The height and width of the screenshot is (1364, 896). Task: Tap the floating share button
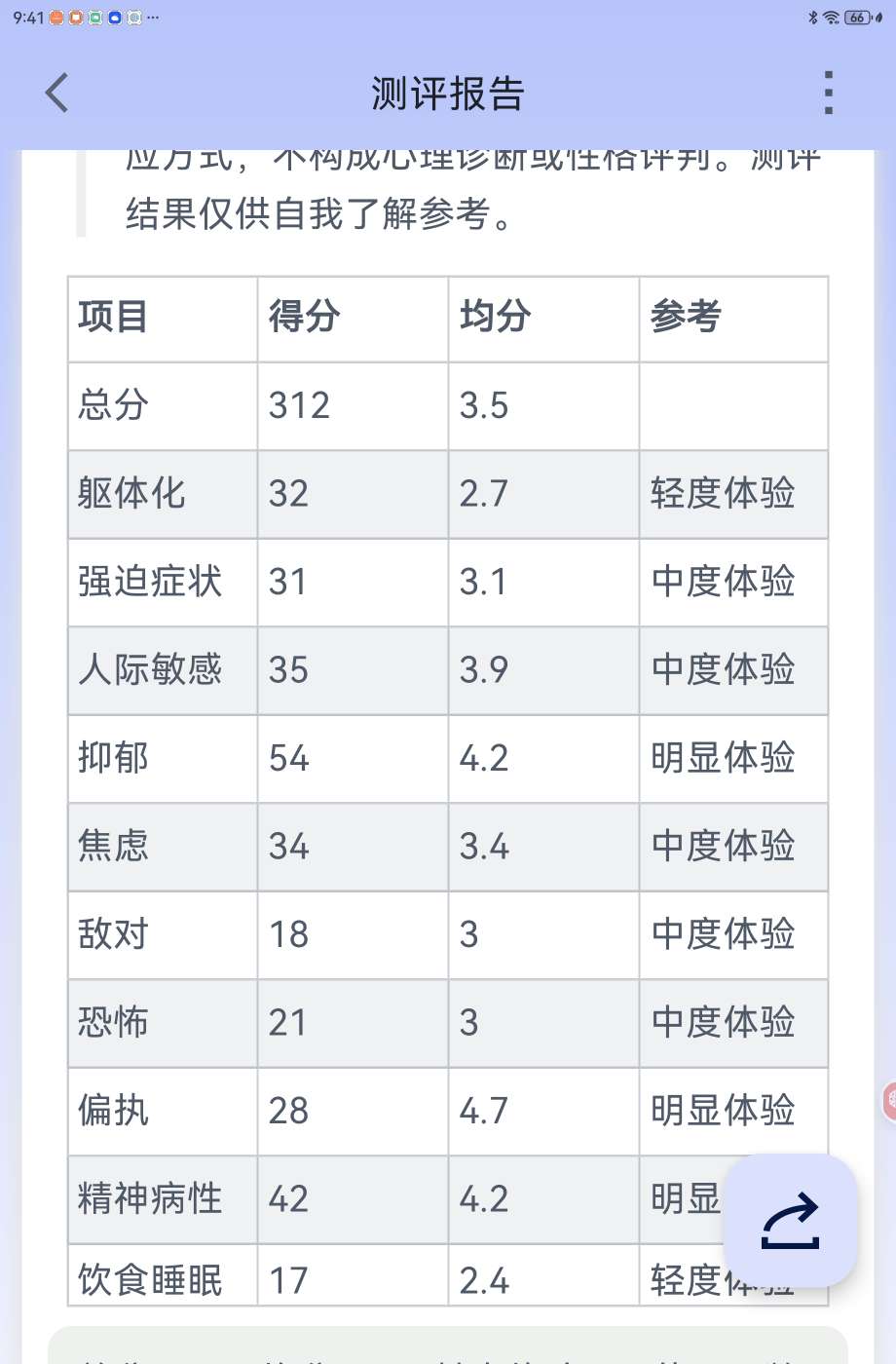point(790,1221)
